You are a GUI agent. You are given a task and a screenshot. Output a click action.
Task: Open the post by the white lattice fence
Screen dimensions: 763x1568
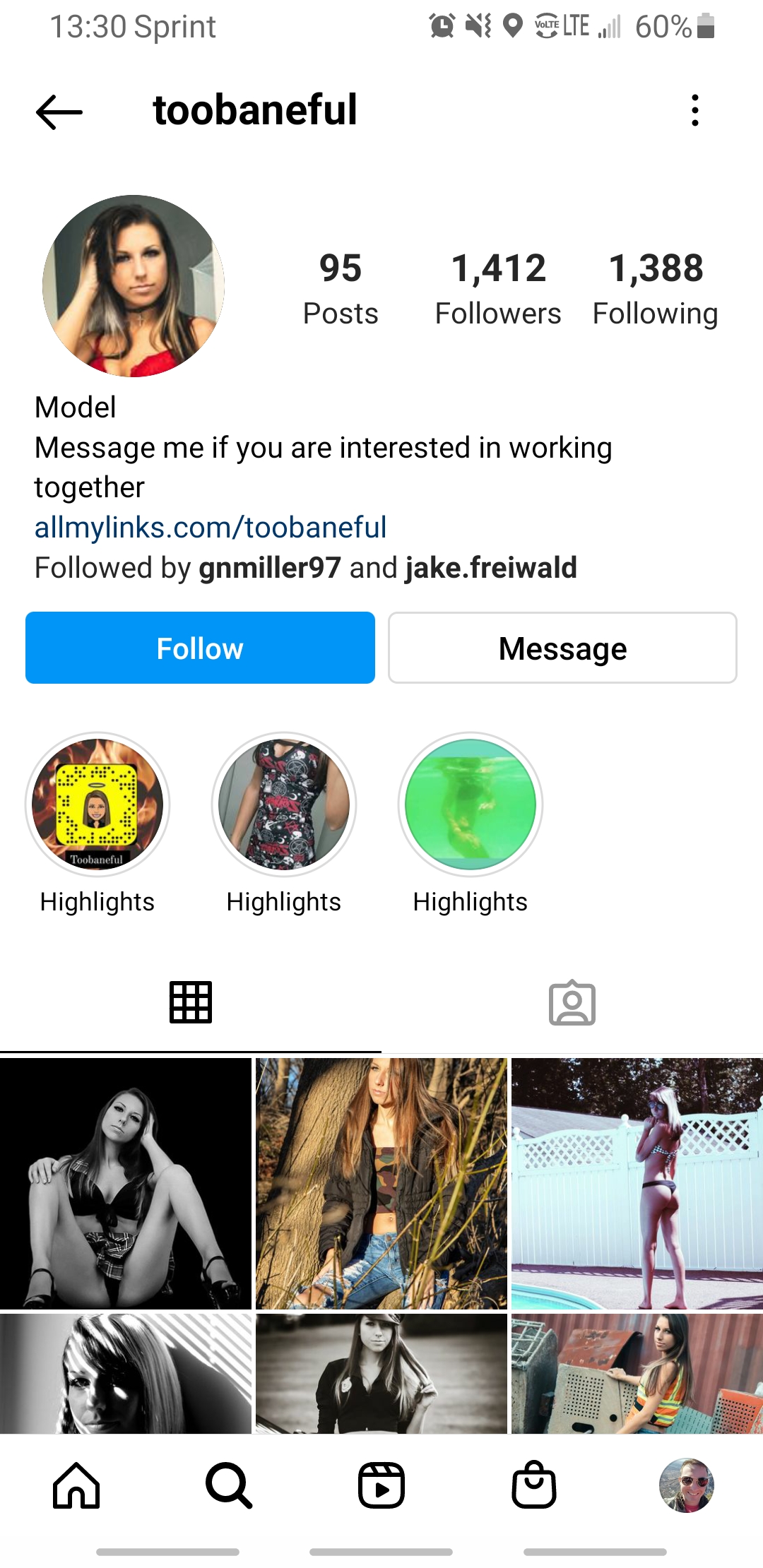(637, 1183)
